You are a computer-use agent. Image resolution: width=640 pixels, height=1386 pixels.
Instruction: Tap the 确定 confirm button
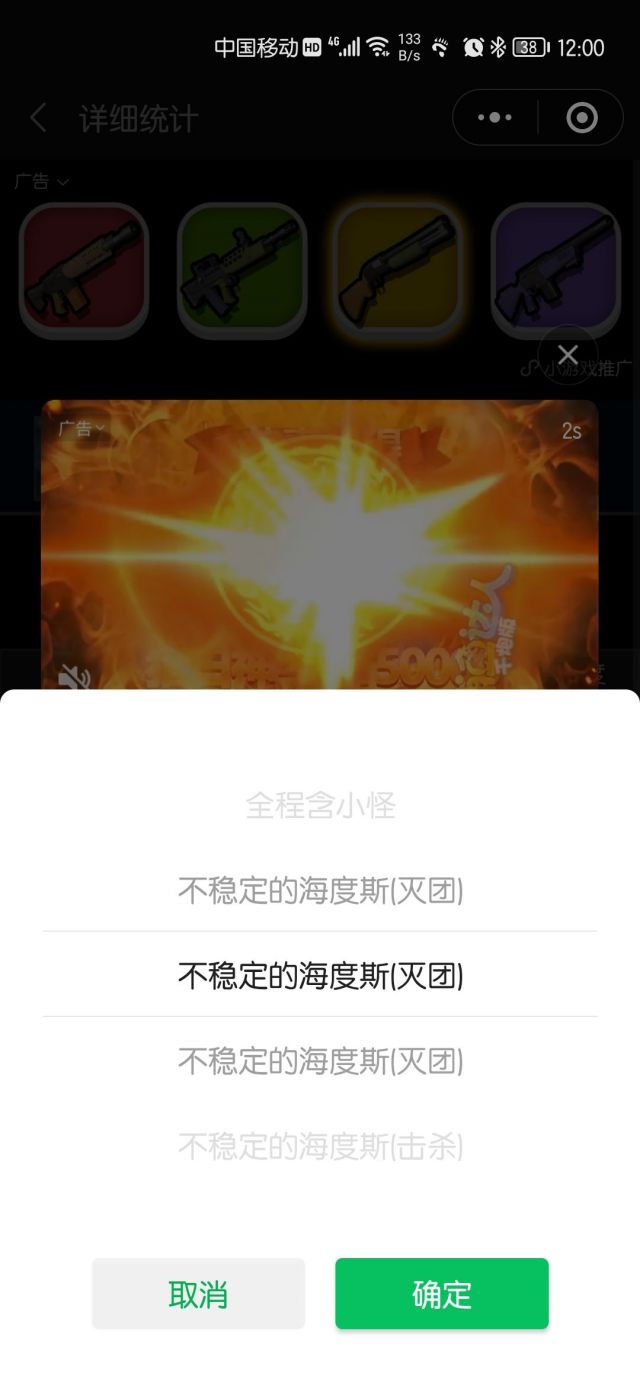441,1293
